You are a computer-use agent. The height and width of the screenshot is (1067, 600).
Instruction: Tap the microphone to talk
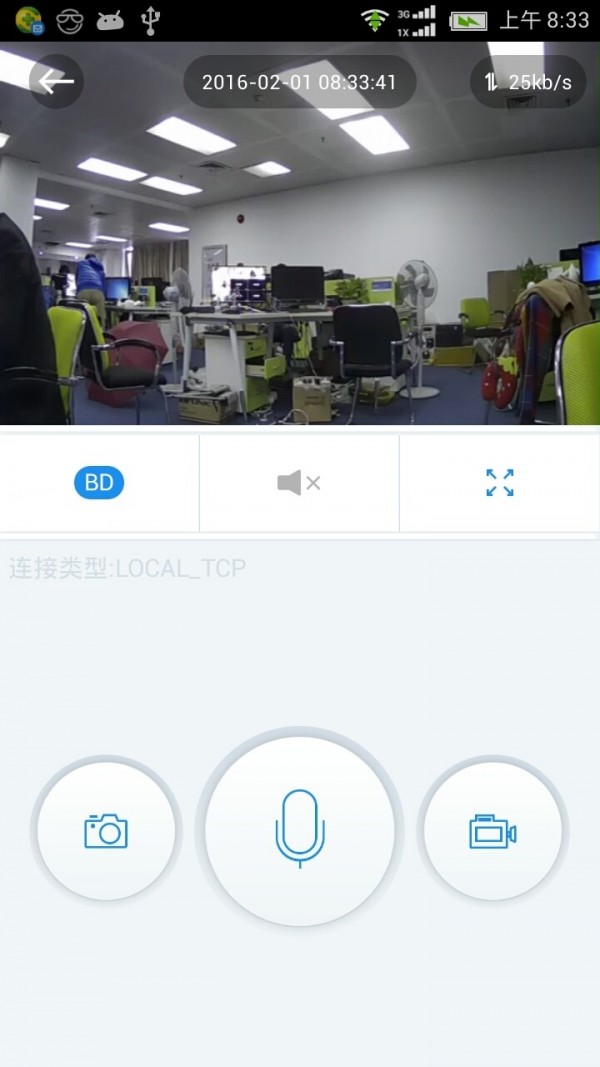click(300, 829)
